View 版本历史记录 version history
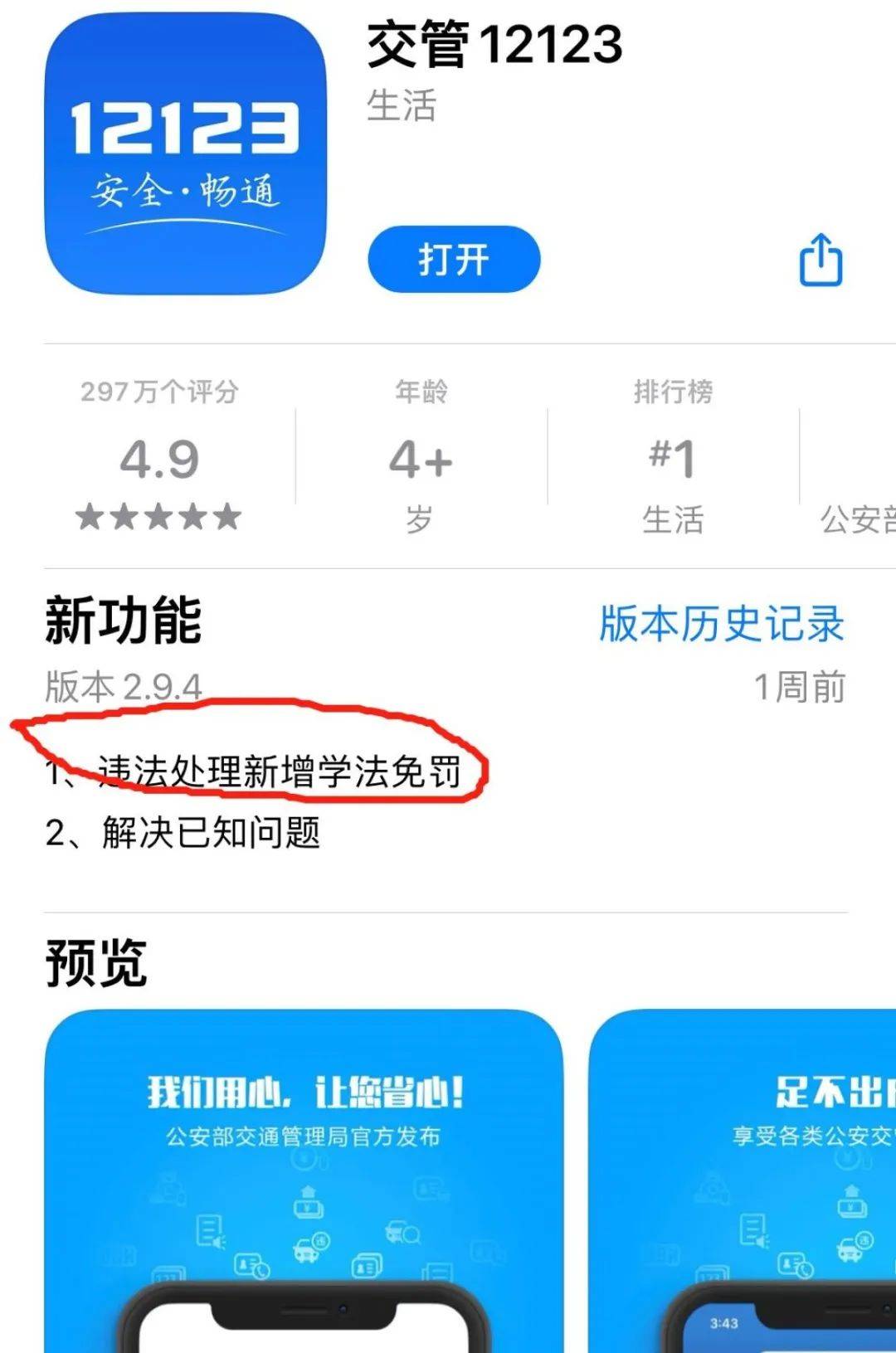 [x=721, y=624]
